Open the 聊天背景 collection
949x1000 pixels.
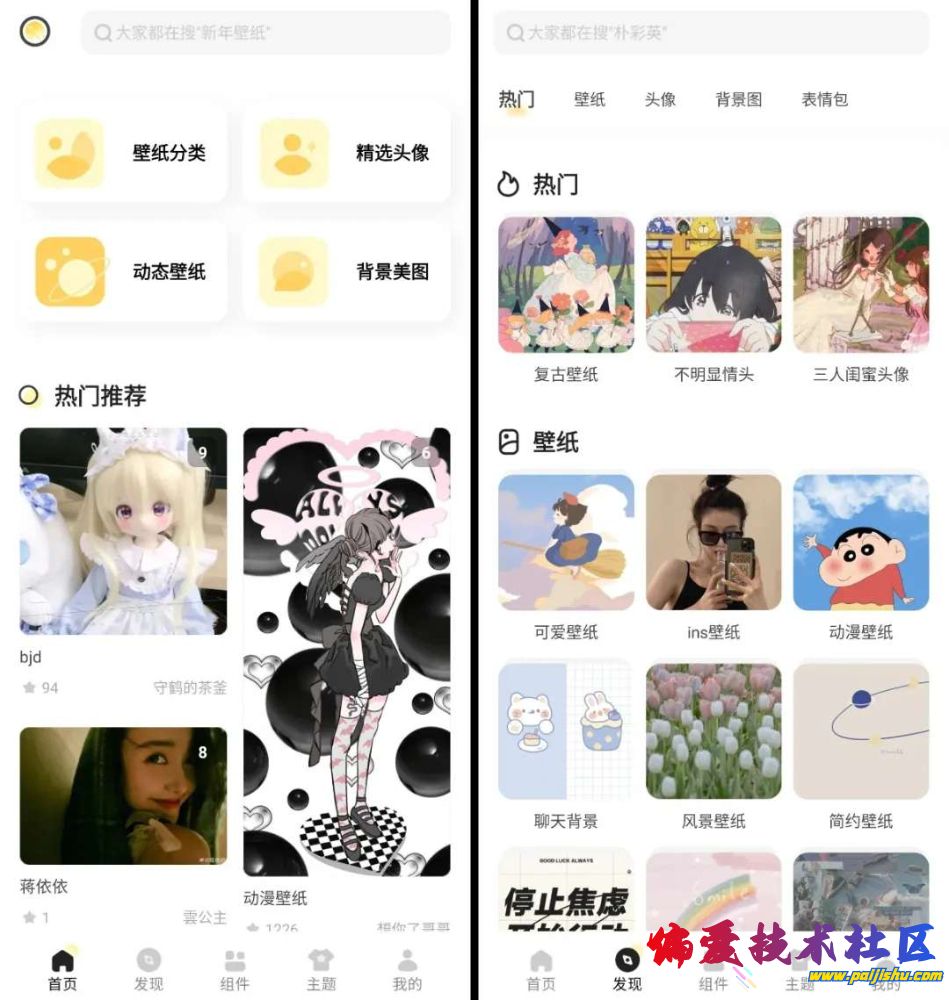tap(566, 730)
